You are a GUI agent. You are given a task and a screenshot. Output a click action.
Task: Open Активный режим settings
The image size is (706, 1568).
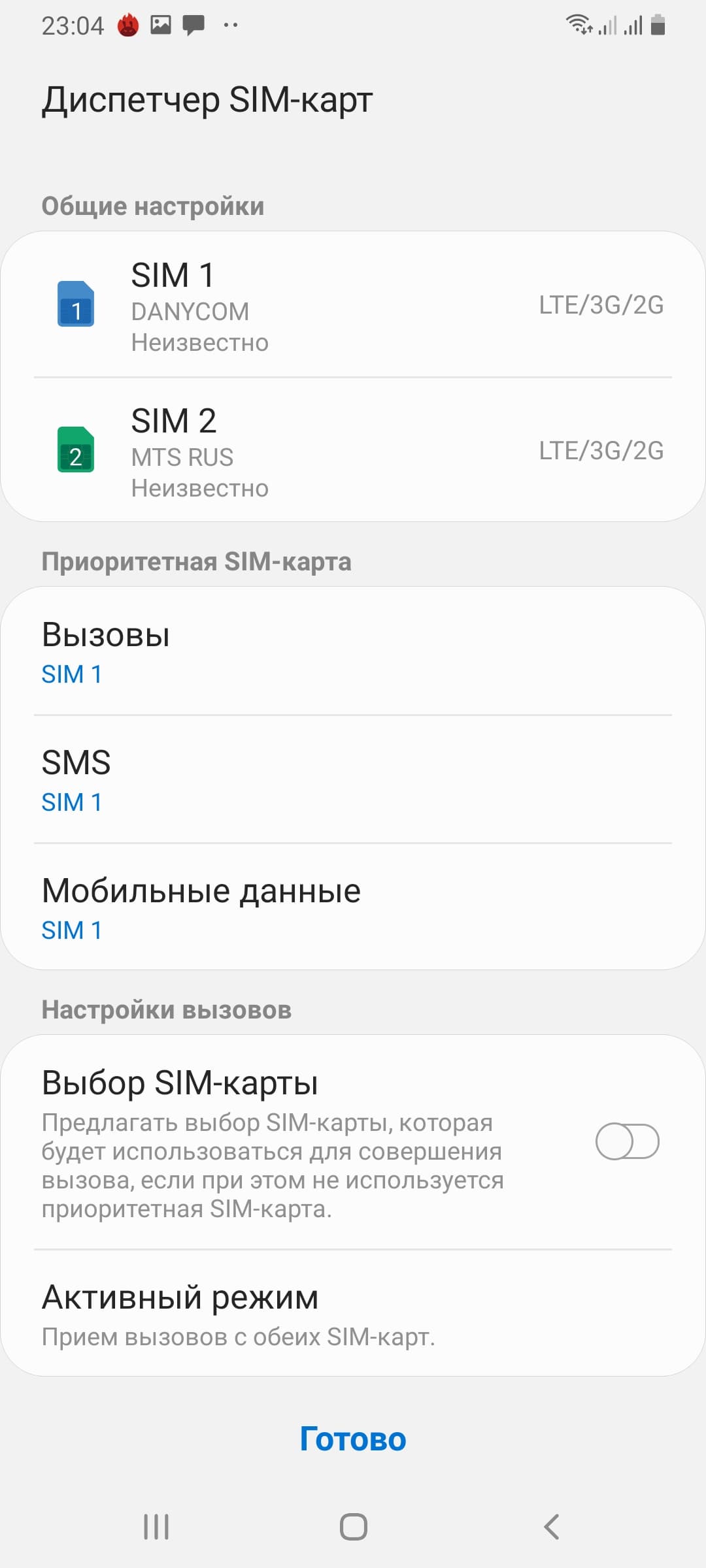point(353,1314)
